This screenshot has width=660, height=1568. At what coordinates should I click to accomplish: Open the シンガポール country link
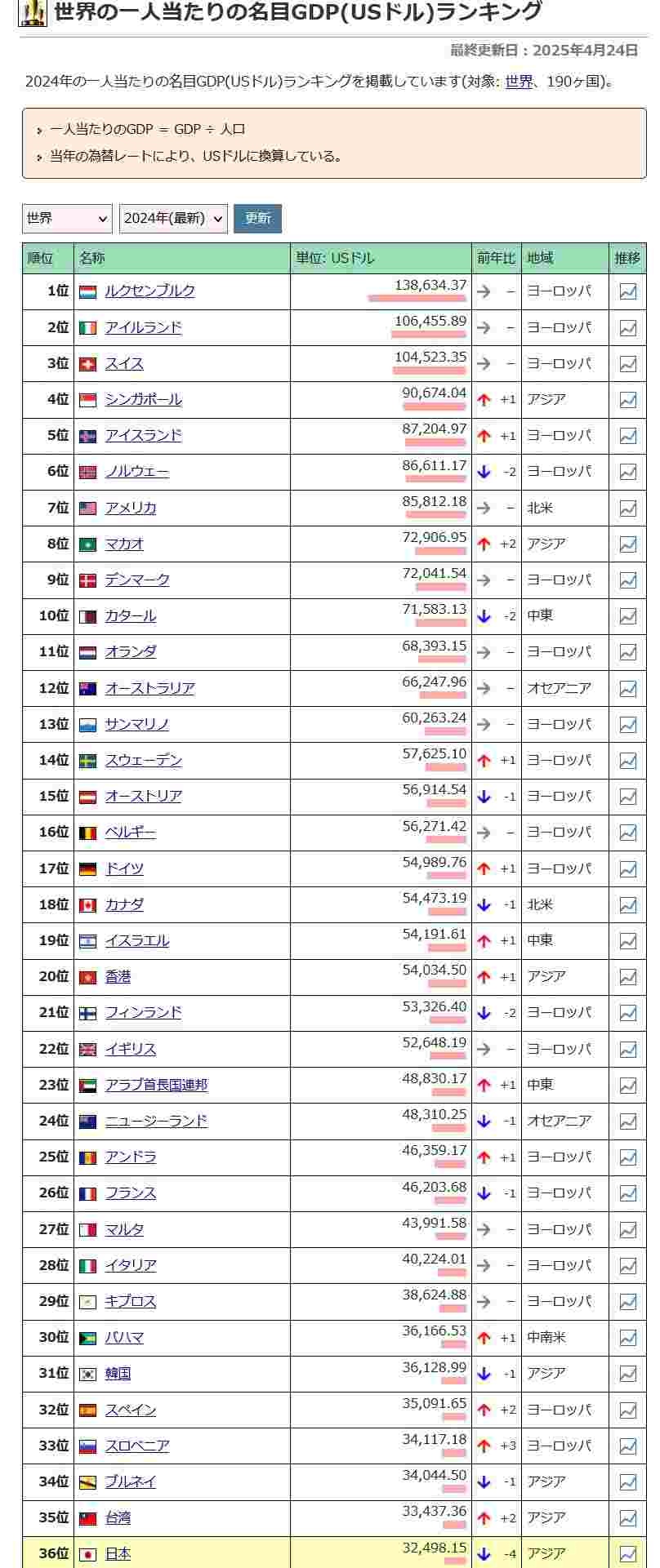[x=144, y=399]
